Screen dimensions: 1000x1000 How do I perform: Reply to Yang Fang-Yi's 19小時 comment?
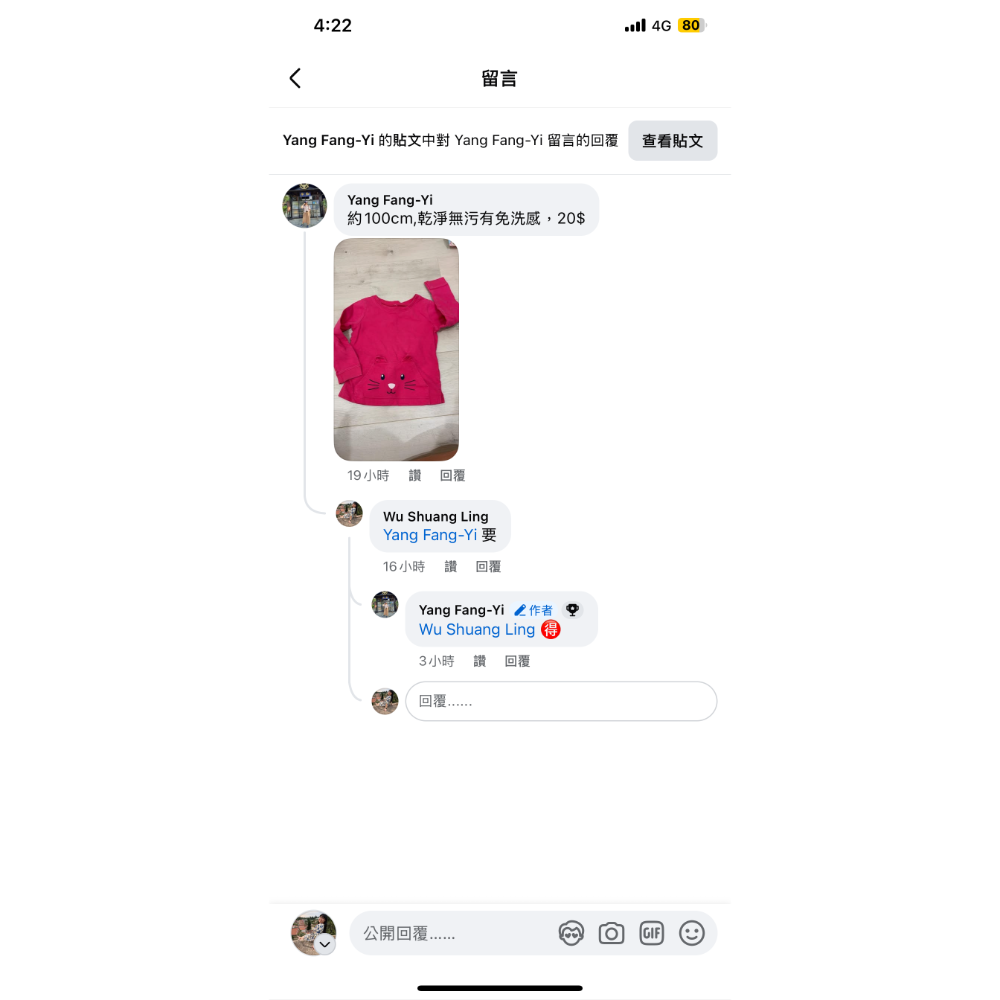click(x=453, y=476)
